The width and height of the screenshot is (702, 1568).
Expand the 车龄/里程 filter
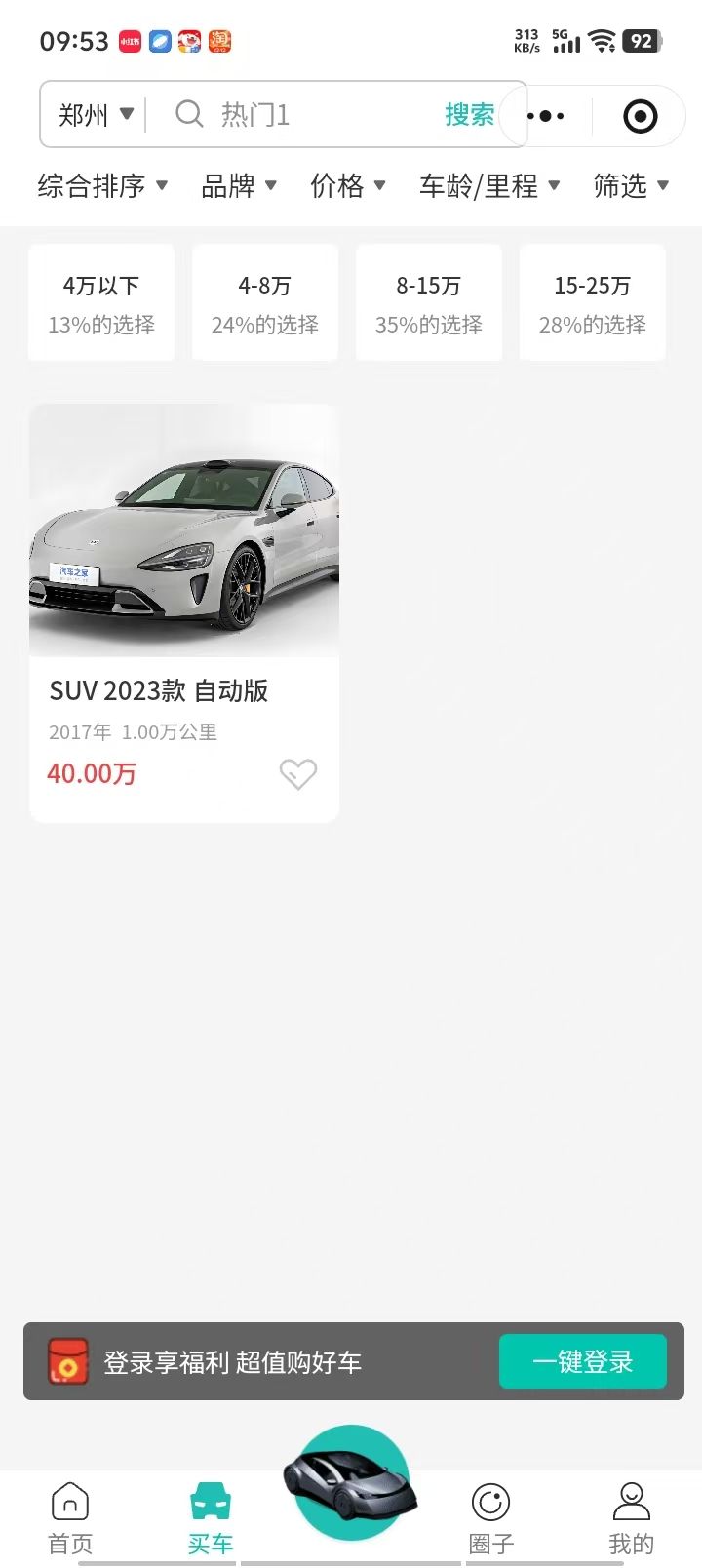click(x=489, y=185)
